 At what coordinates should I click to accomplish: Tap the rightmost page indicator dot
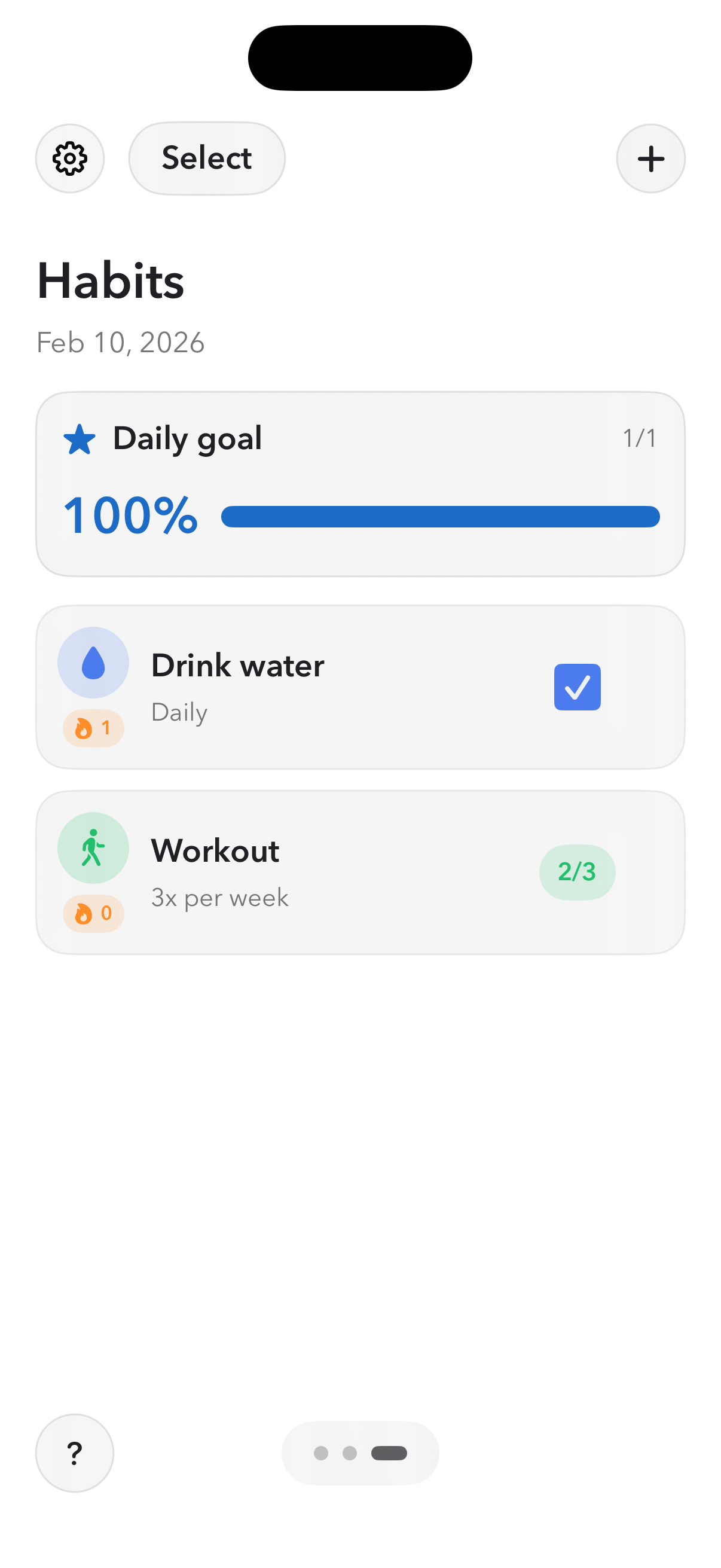click(x=390, y=1454)
